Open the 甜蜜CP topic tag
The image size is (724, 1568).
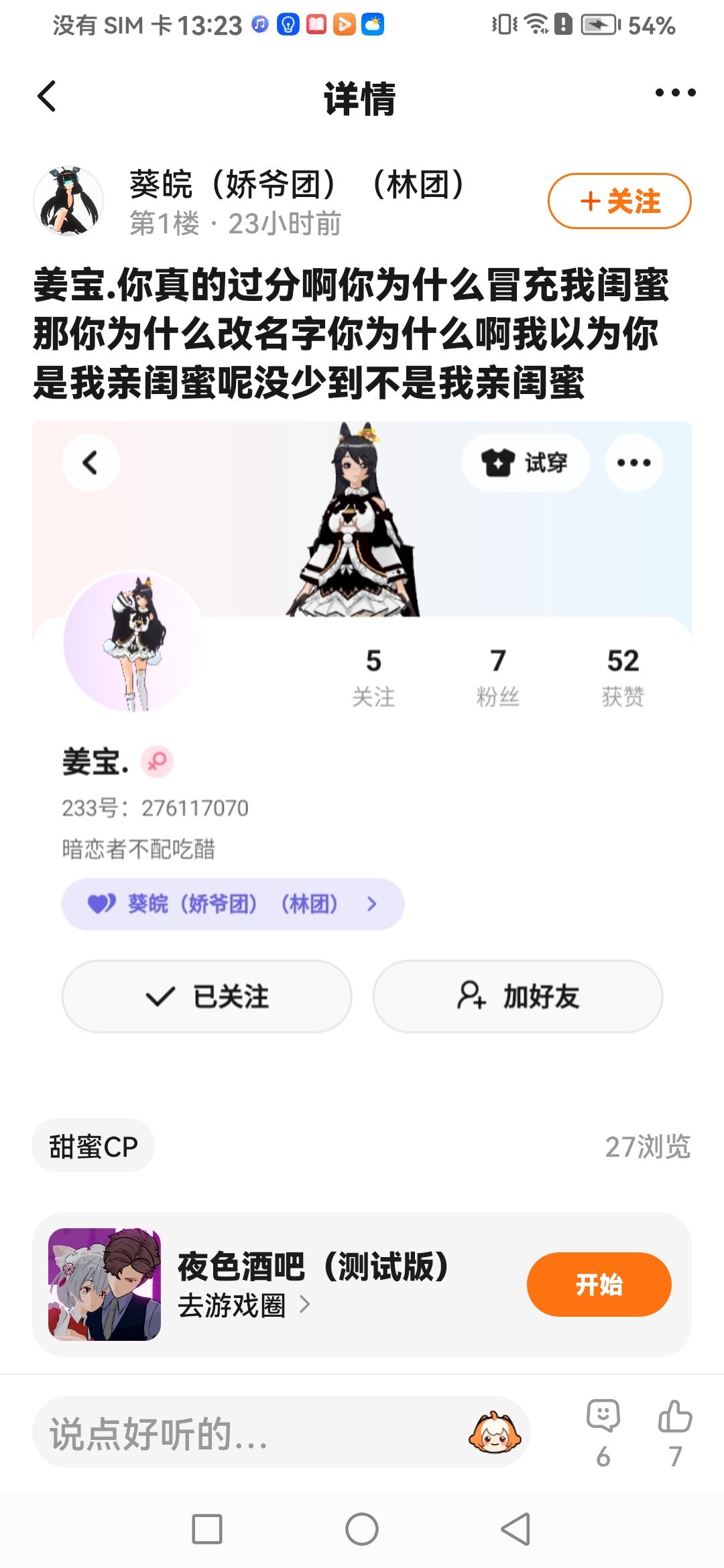point(93,1146)
